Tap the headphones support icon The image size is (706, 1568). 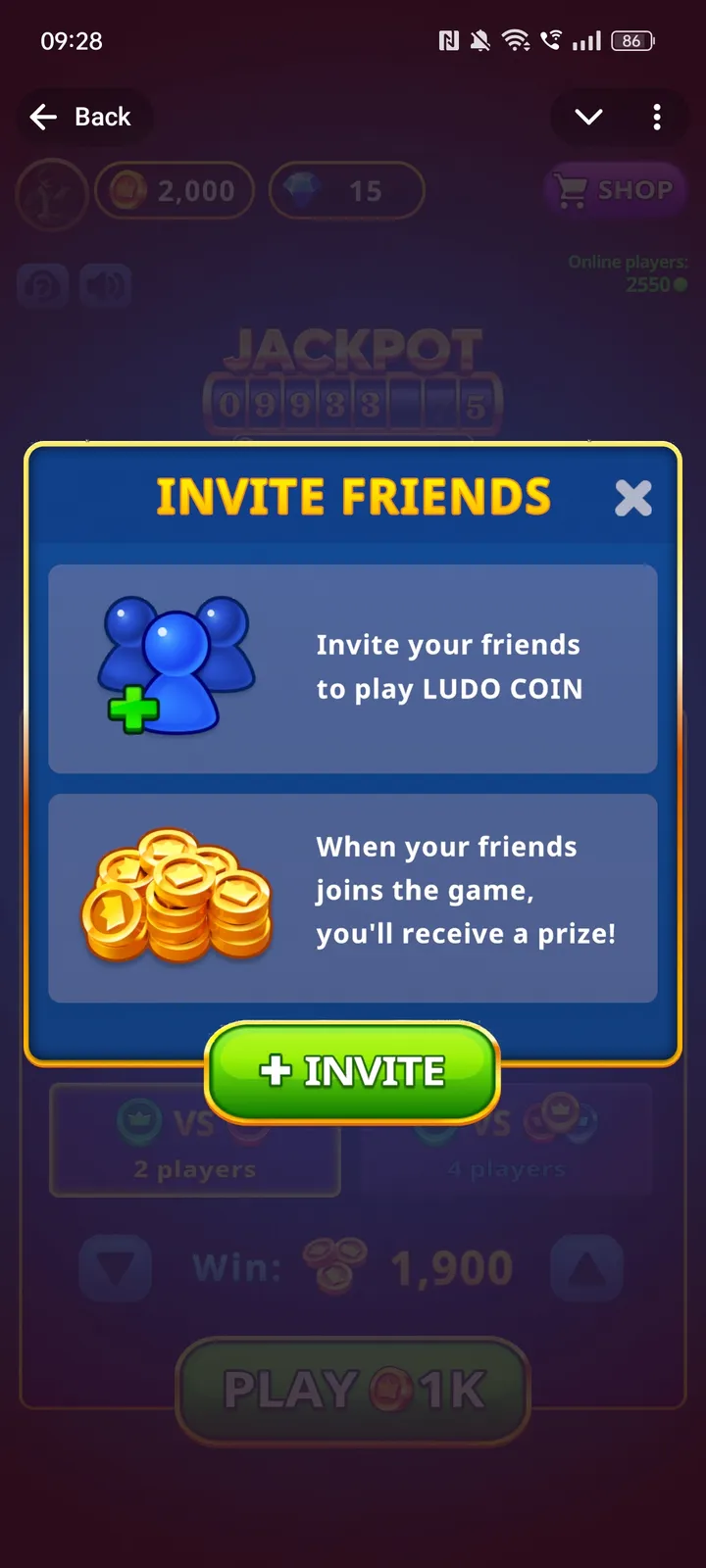point(42,285)
